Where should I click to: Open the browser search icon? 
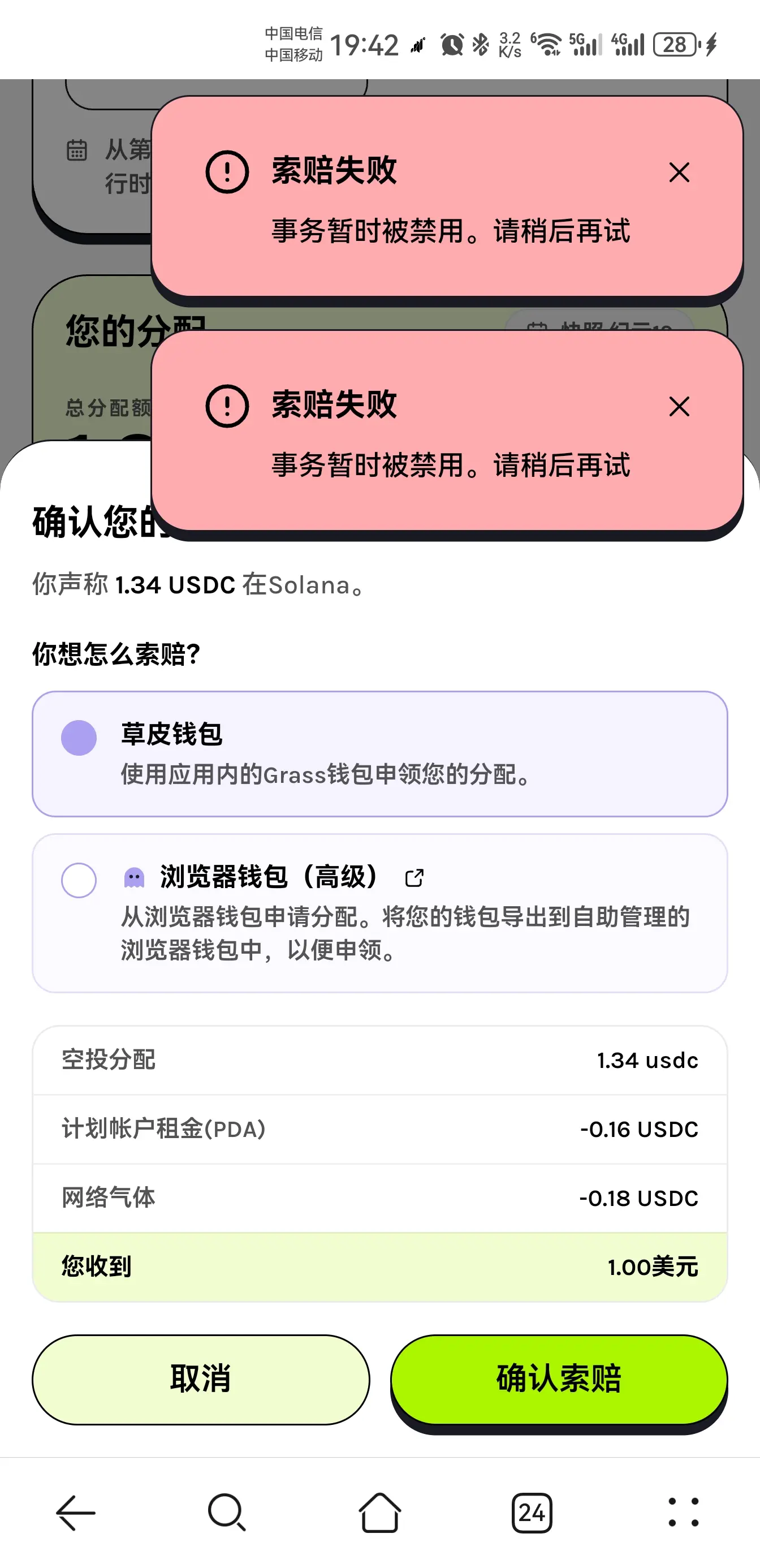tap(227, 1513)
